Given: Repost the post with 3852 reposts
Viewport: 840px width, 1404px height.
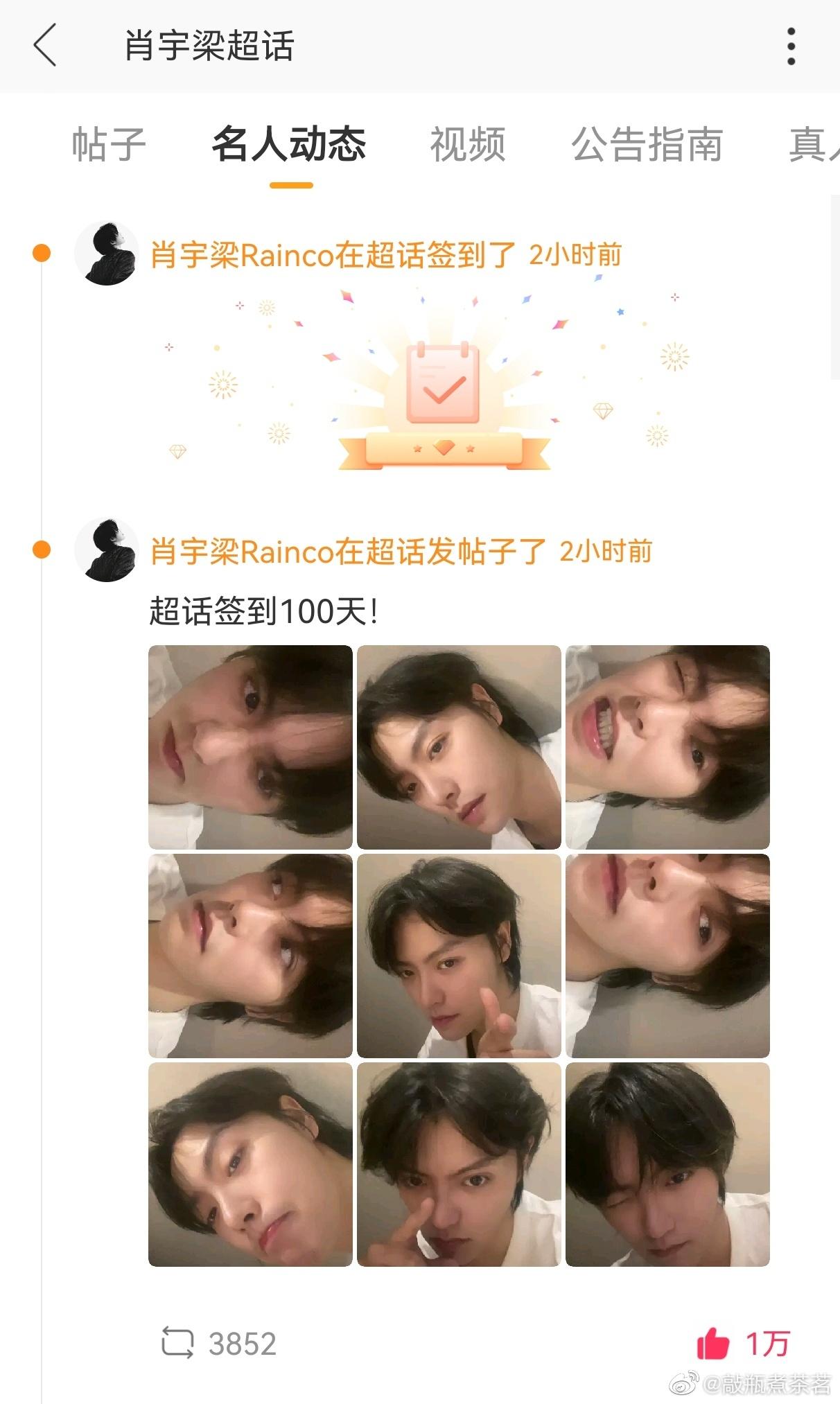Looking at the screenshot, I should 219,1344.
